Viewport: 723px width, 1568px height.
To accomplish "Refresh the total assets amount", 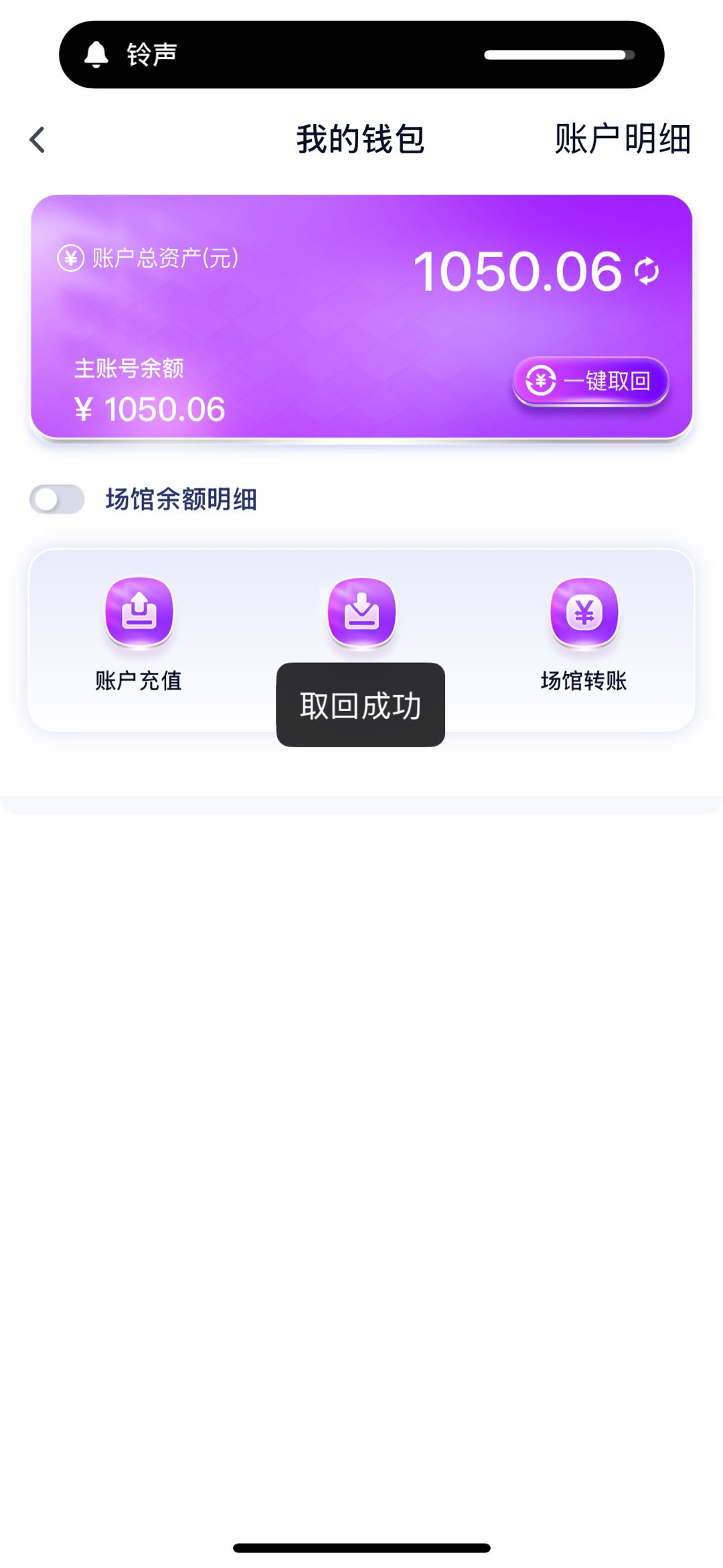I will [647, 271].
